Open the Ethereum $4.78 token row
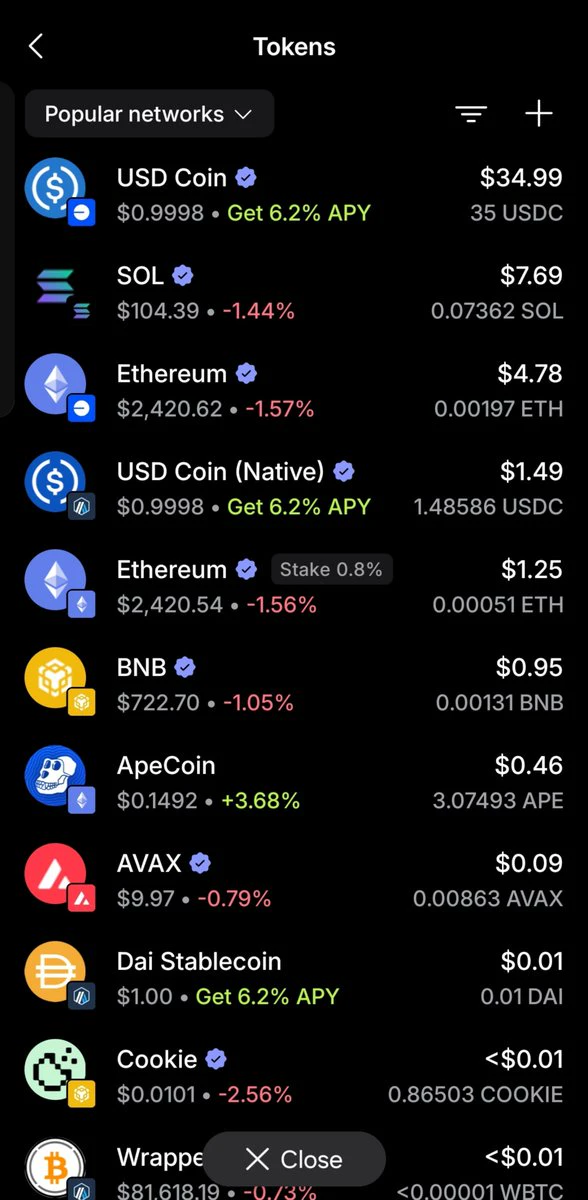588x1200 pixels. pos(294,390)
